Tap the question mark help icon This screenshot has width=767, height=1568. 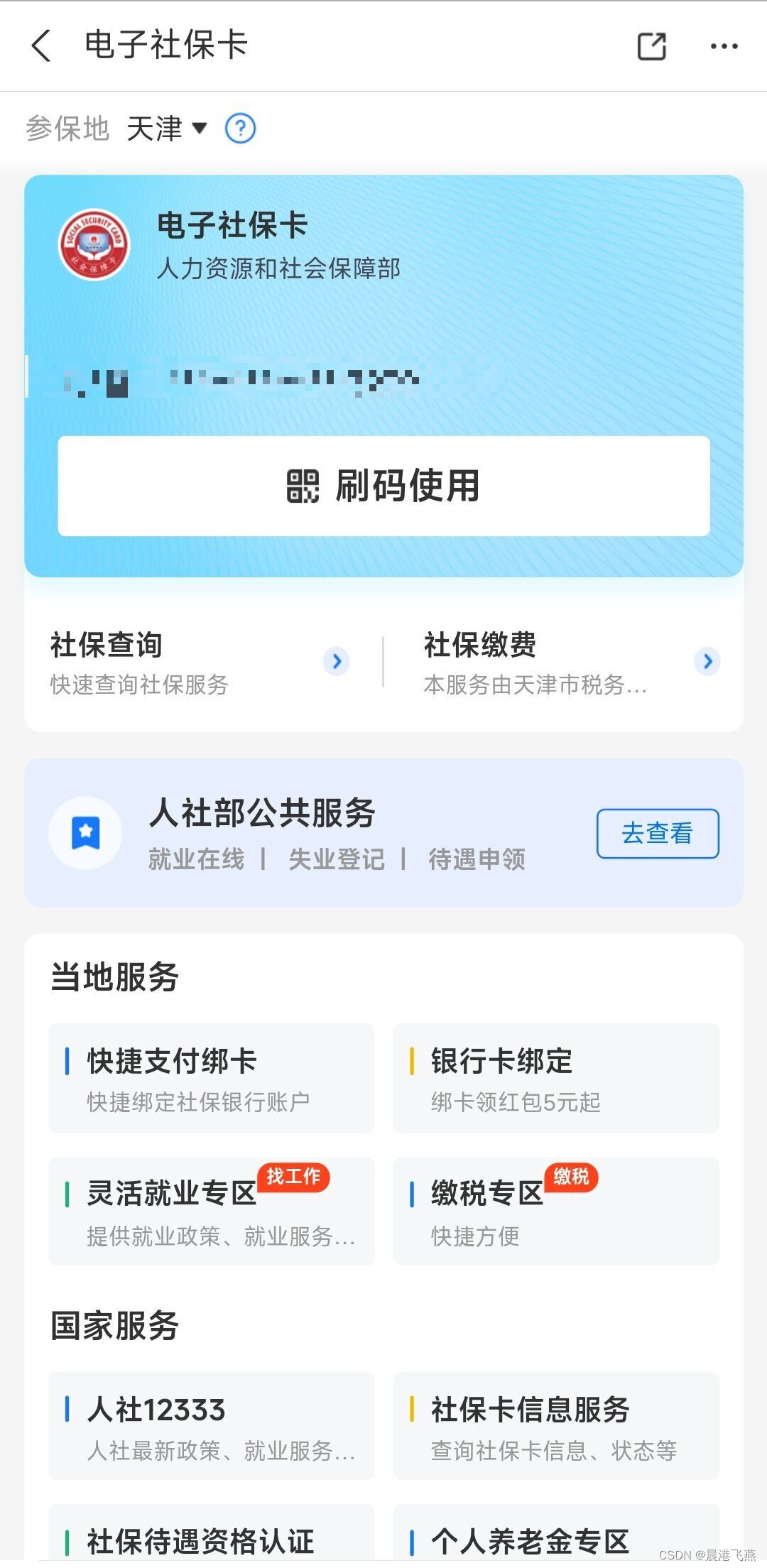240,129
